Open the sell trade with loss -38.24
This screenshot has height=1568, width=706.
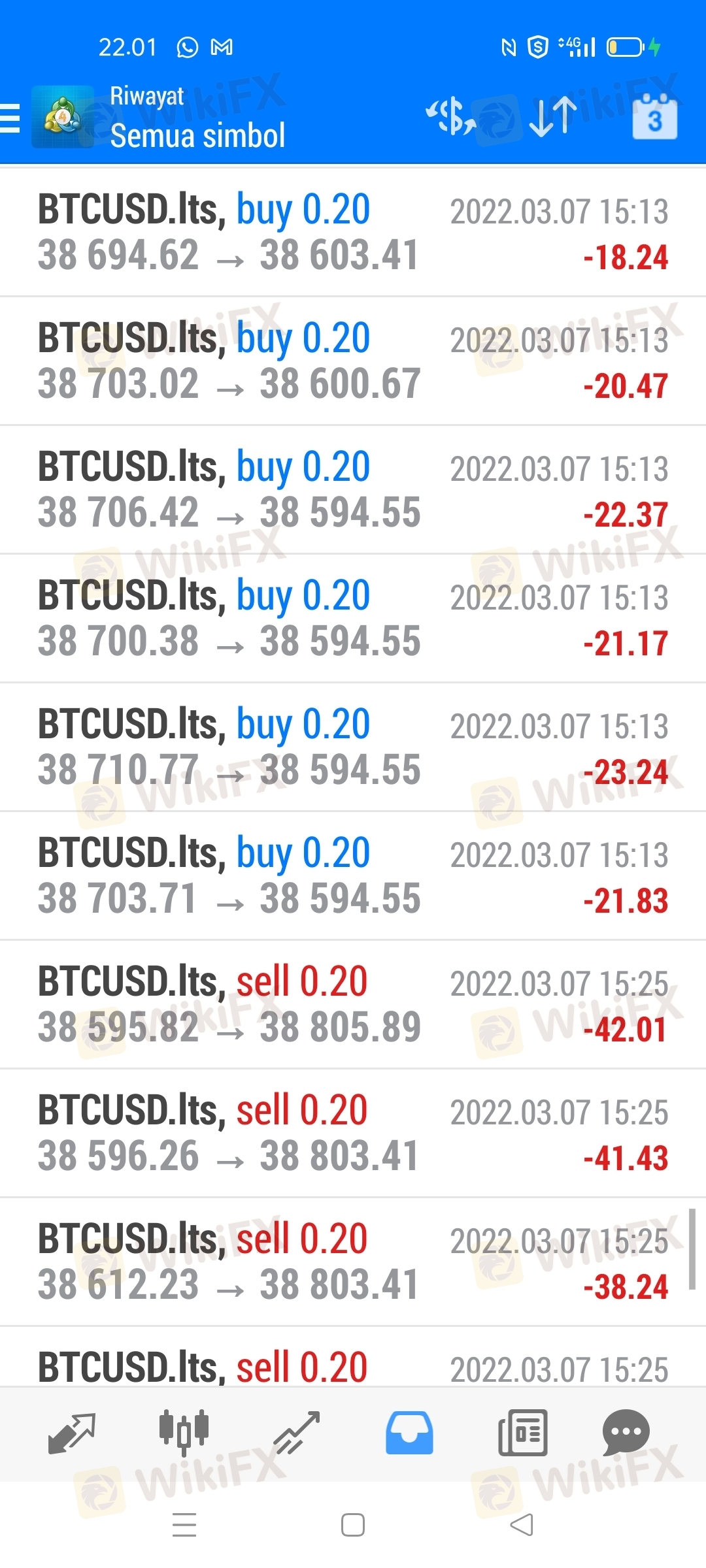point(353,1262)
